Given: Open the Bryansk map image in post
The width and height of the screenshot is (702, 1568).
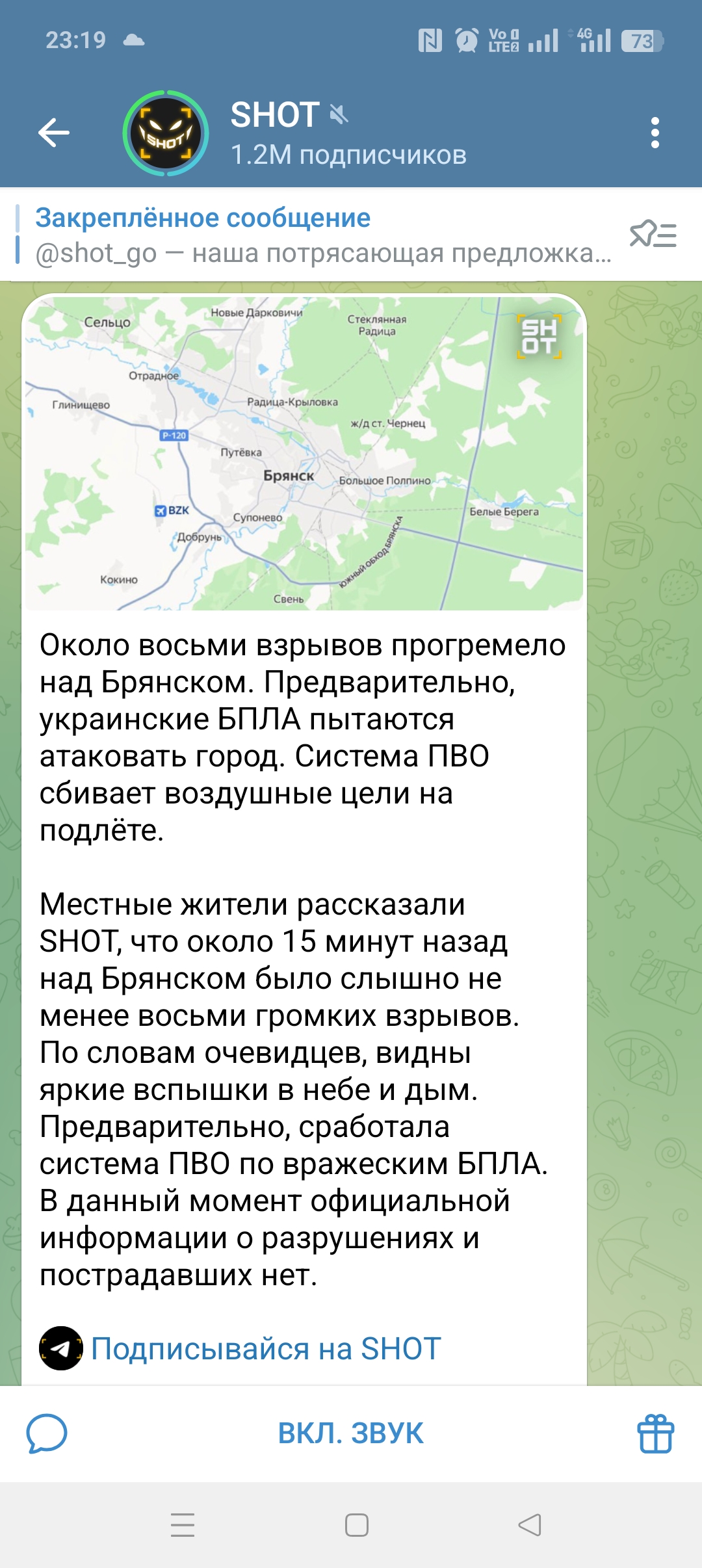Looking at the screenshot, I should point(304,453).
